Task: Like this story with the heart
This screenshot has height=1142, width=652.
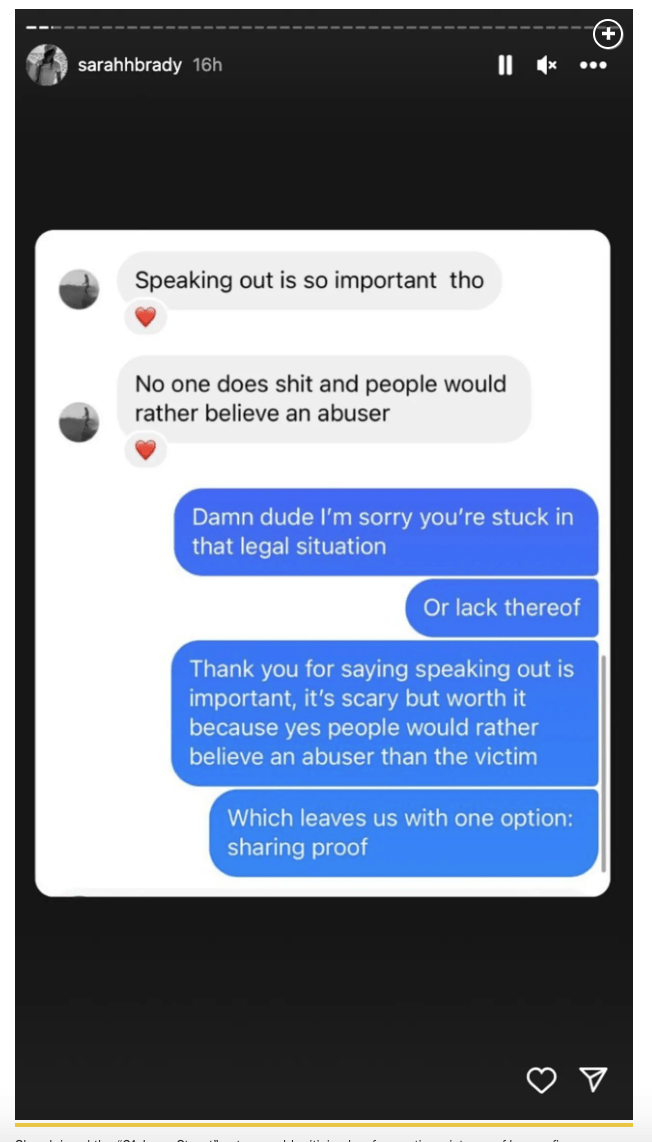Action: click(541, 1079)
